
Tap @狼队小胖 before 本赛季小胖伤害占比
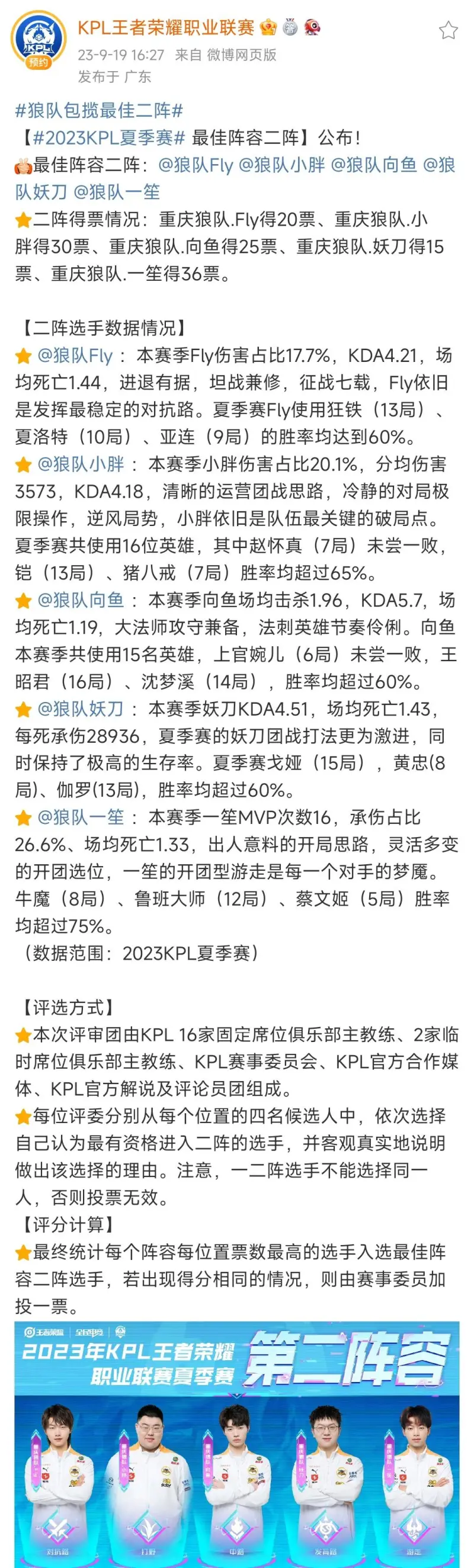(x=81, y=464)
